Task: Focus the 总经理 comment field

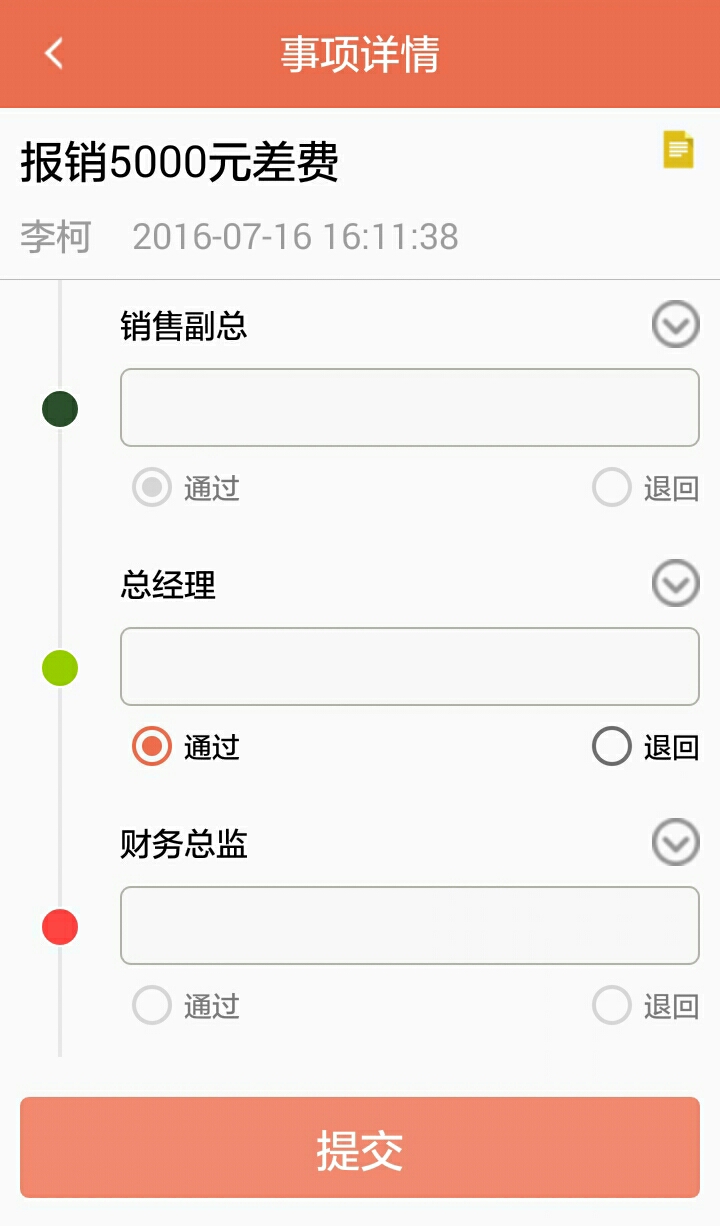Action: pyautogui.click(x=410, y=666)
